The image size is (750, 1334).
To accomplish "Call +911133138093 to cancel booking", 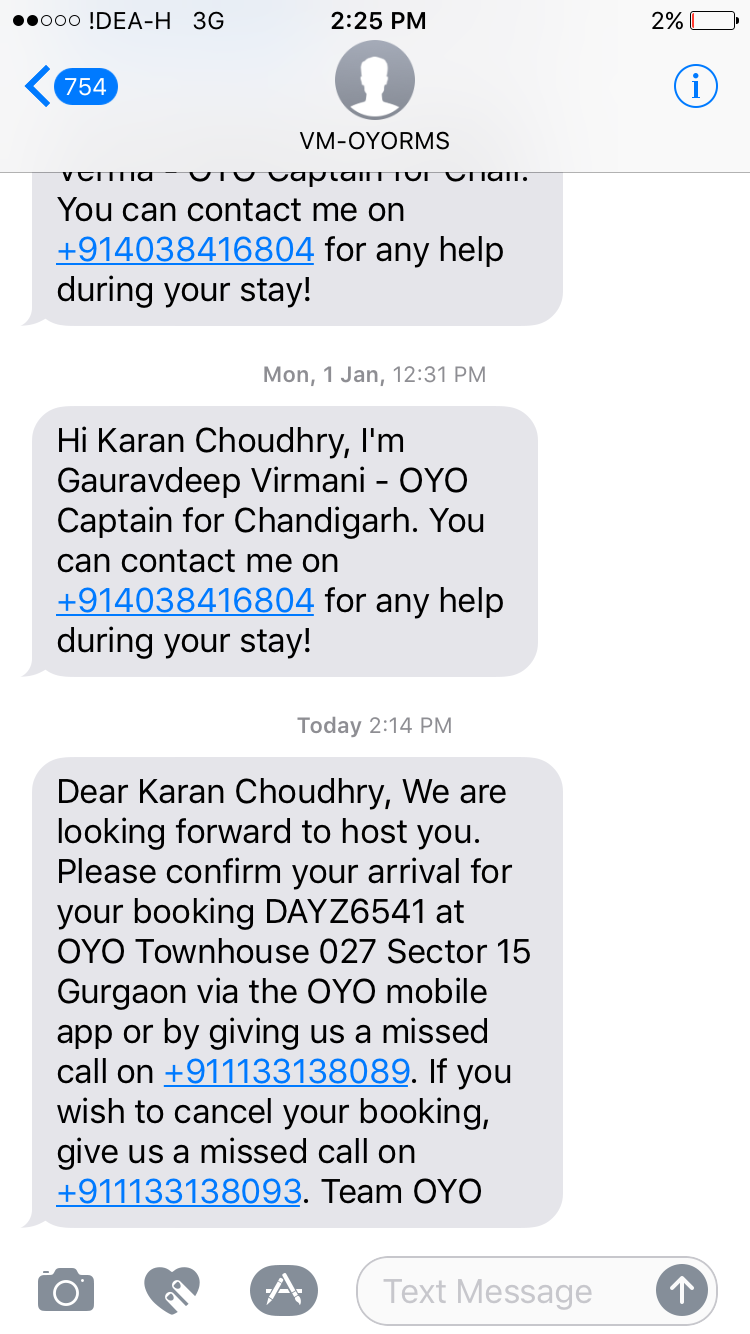I will coord(179,1192).
